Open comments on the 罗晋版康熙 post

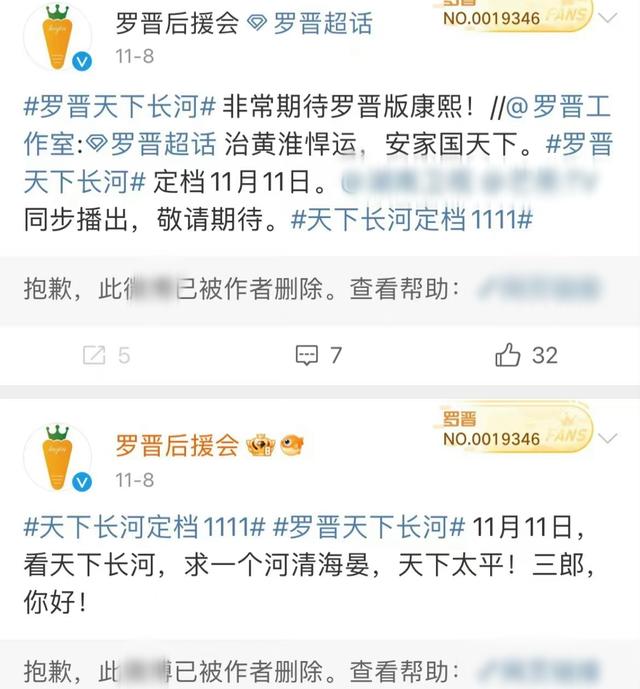coord(319,354)
